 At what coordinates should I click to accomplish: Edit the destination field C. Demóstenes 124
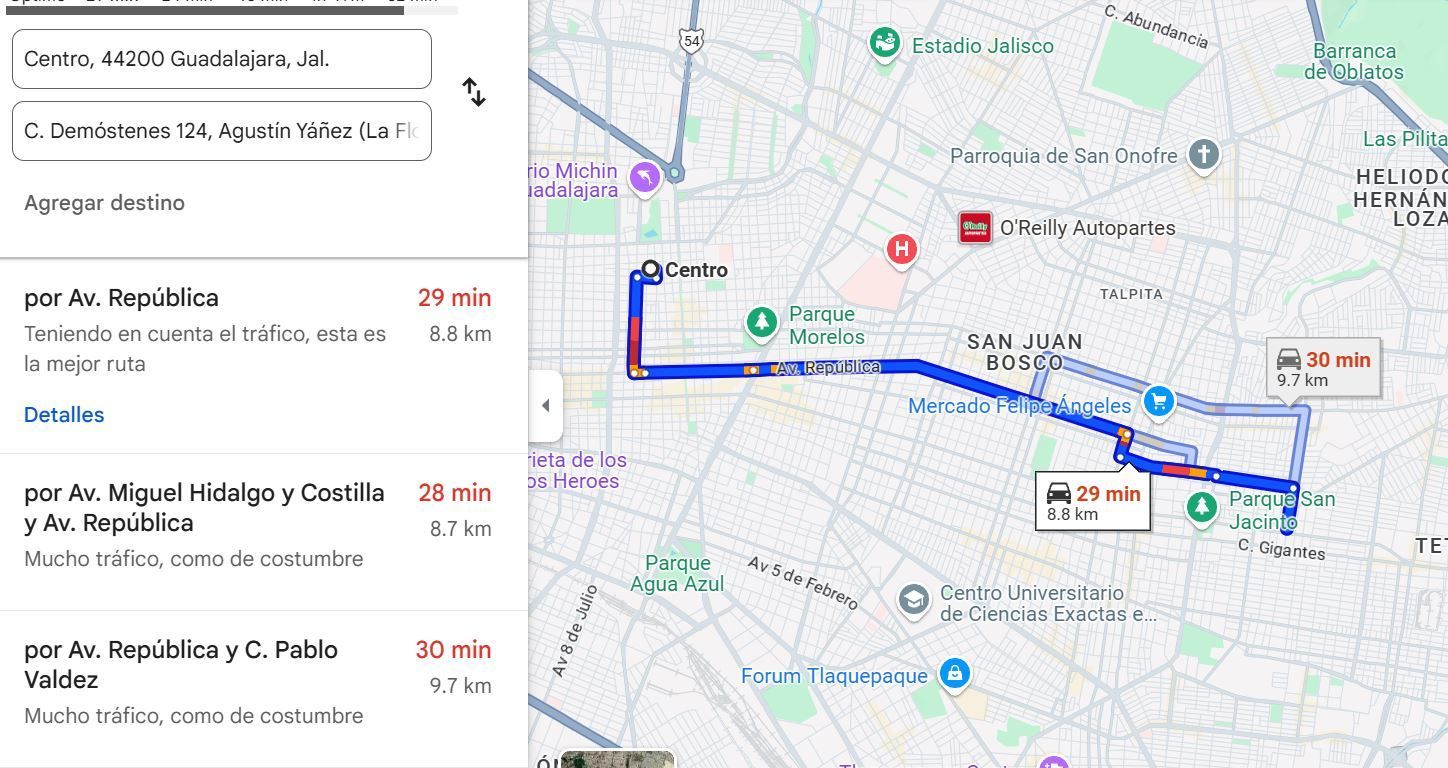point(222,131)
